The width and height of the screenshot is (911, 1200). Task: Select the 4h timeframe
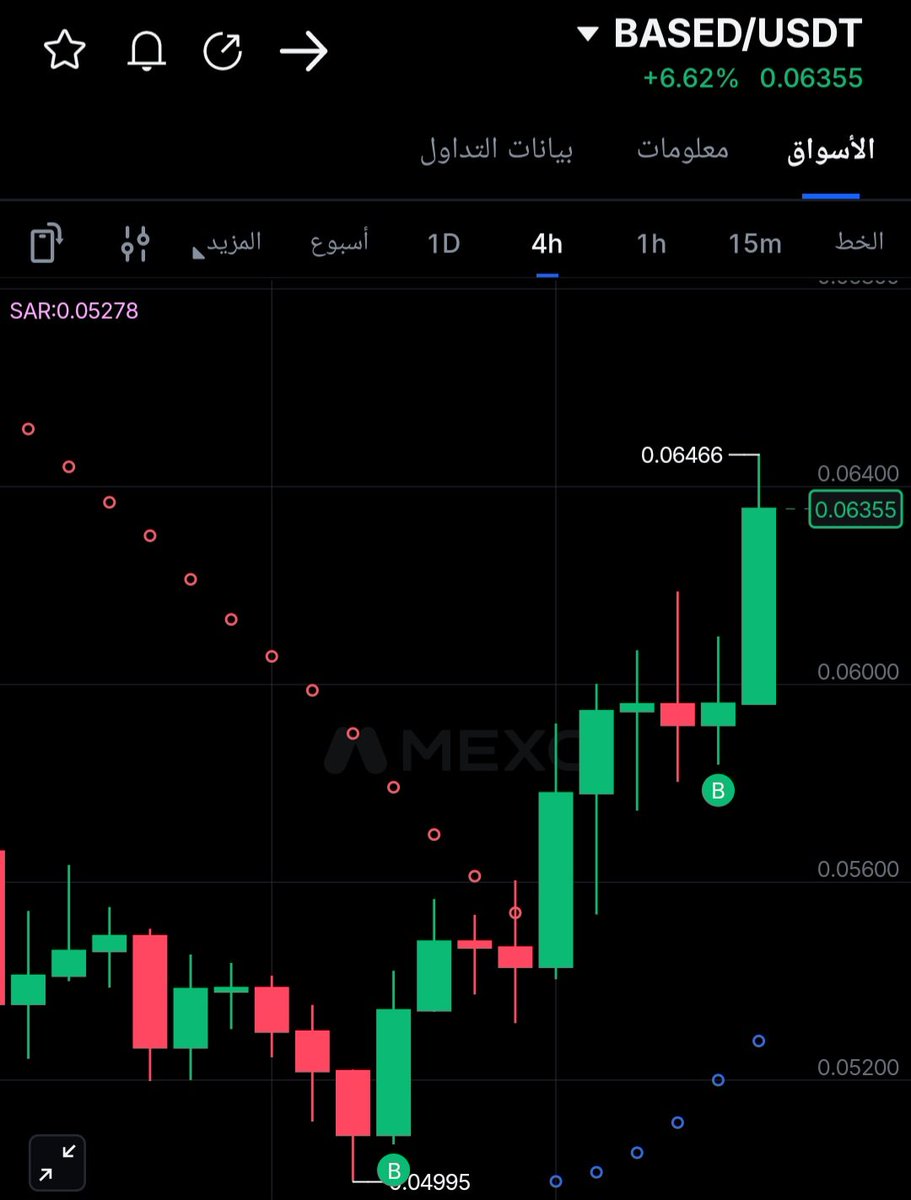click(x=547, y=243)
